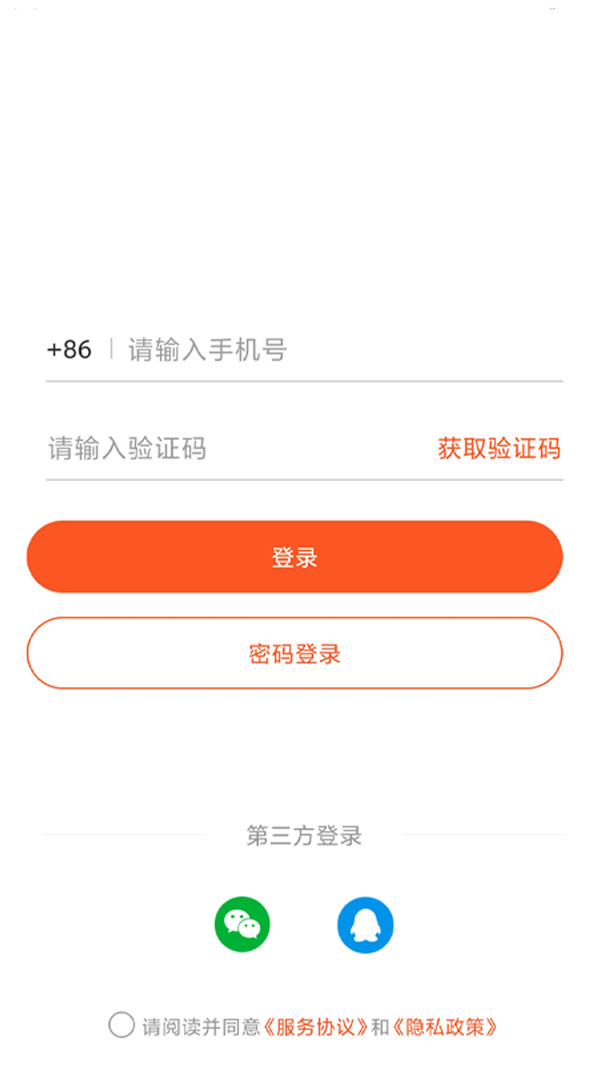Screen dimensions: 607x1080
Task: Log in with QQ
Action: pos(365,924)
